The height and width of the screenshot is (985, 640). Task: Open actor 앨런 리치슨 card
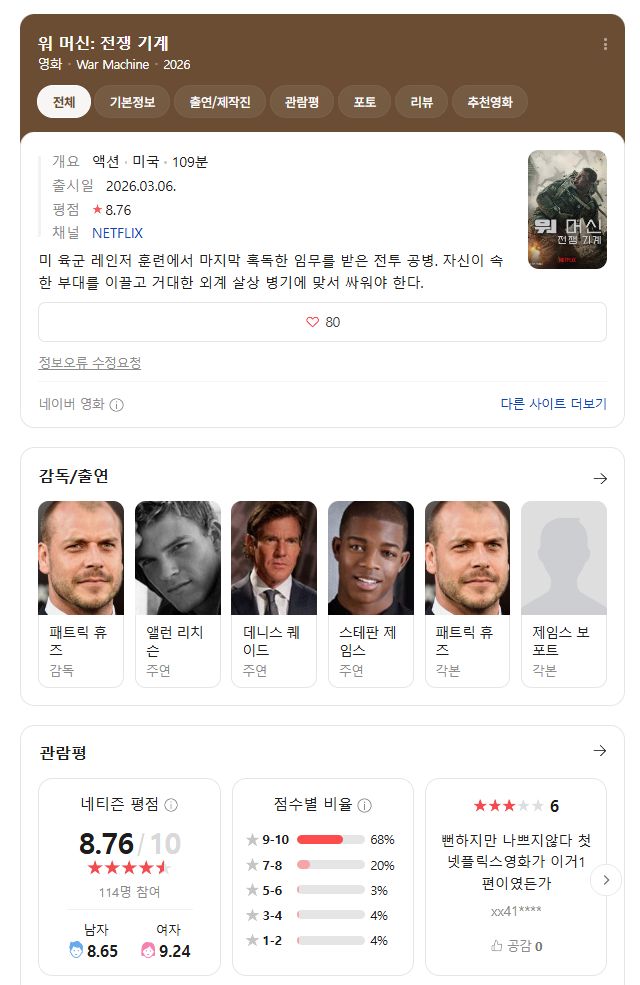point(178,593)
